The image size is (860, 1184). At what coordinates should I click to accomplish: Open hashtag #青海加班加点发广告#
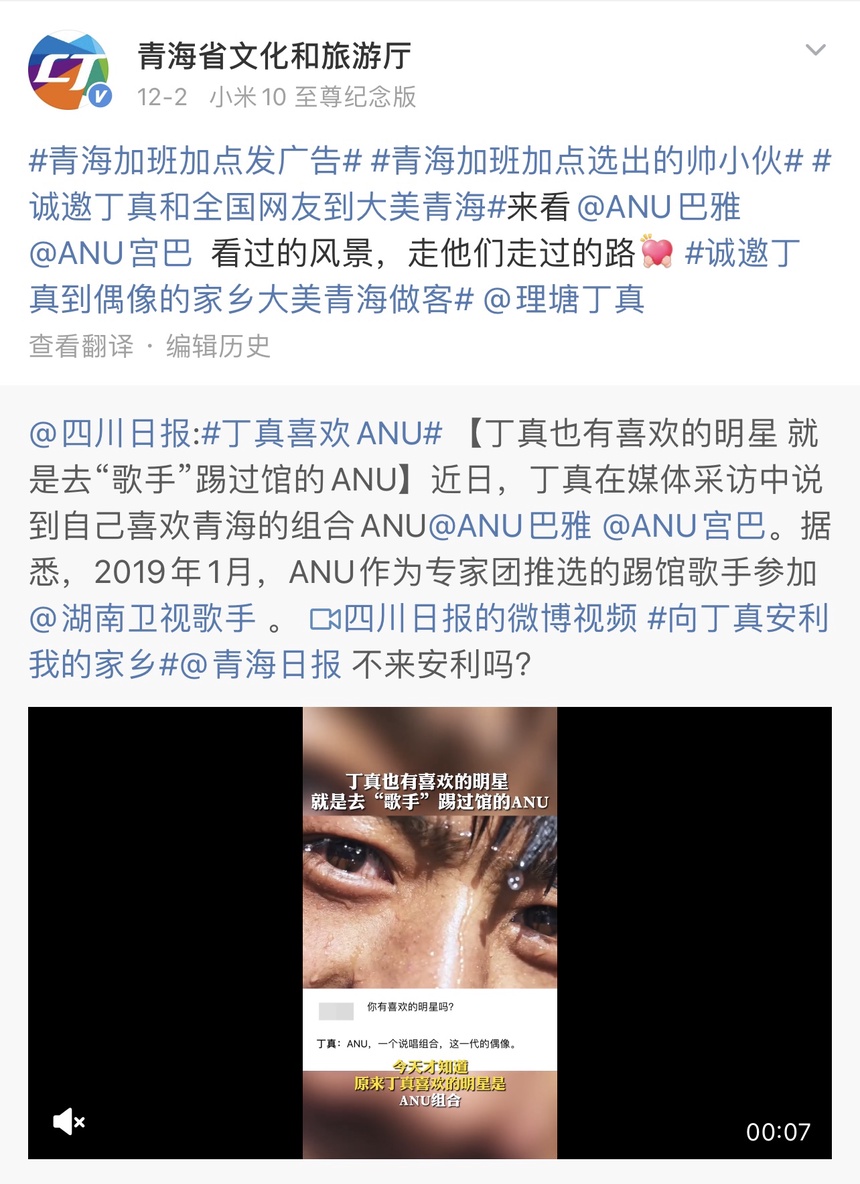[195, 160]
